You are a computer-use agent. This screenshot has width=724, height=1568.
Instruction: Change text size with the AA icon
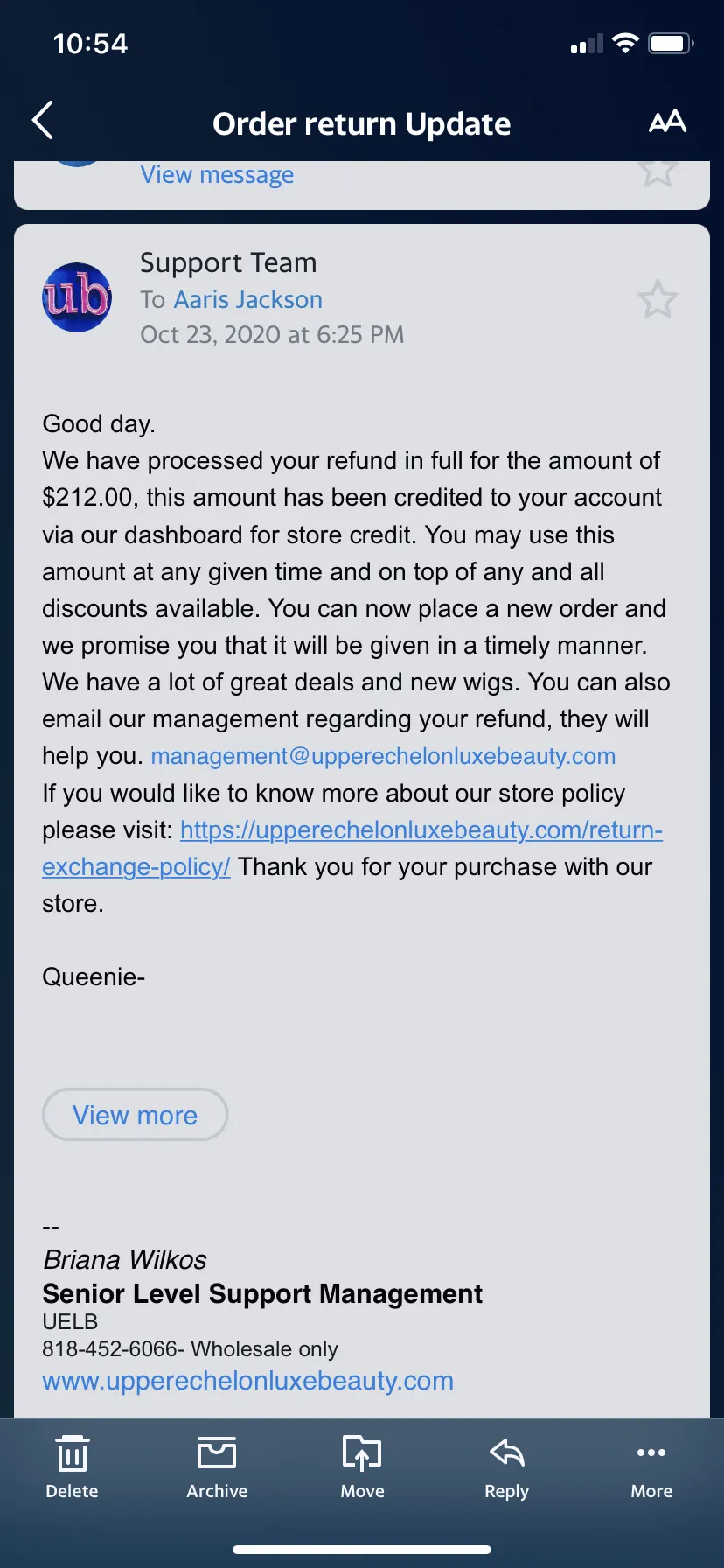pyautogui.click(x=667, y=122)
